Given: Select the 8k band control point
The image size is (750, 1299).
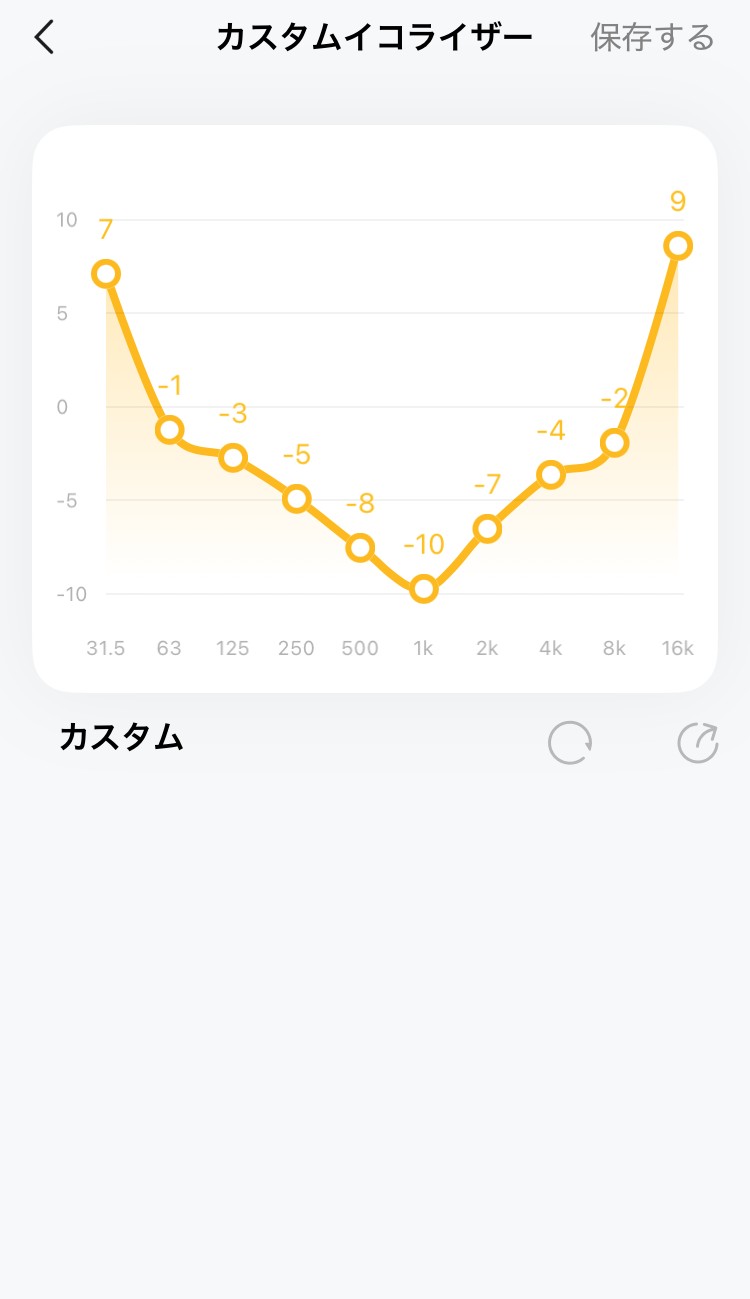Looking at the screenshot, I should click(x=614, y=441).
